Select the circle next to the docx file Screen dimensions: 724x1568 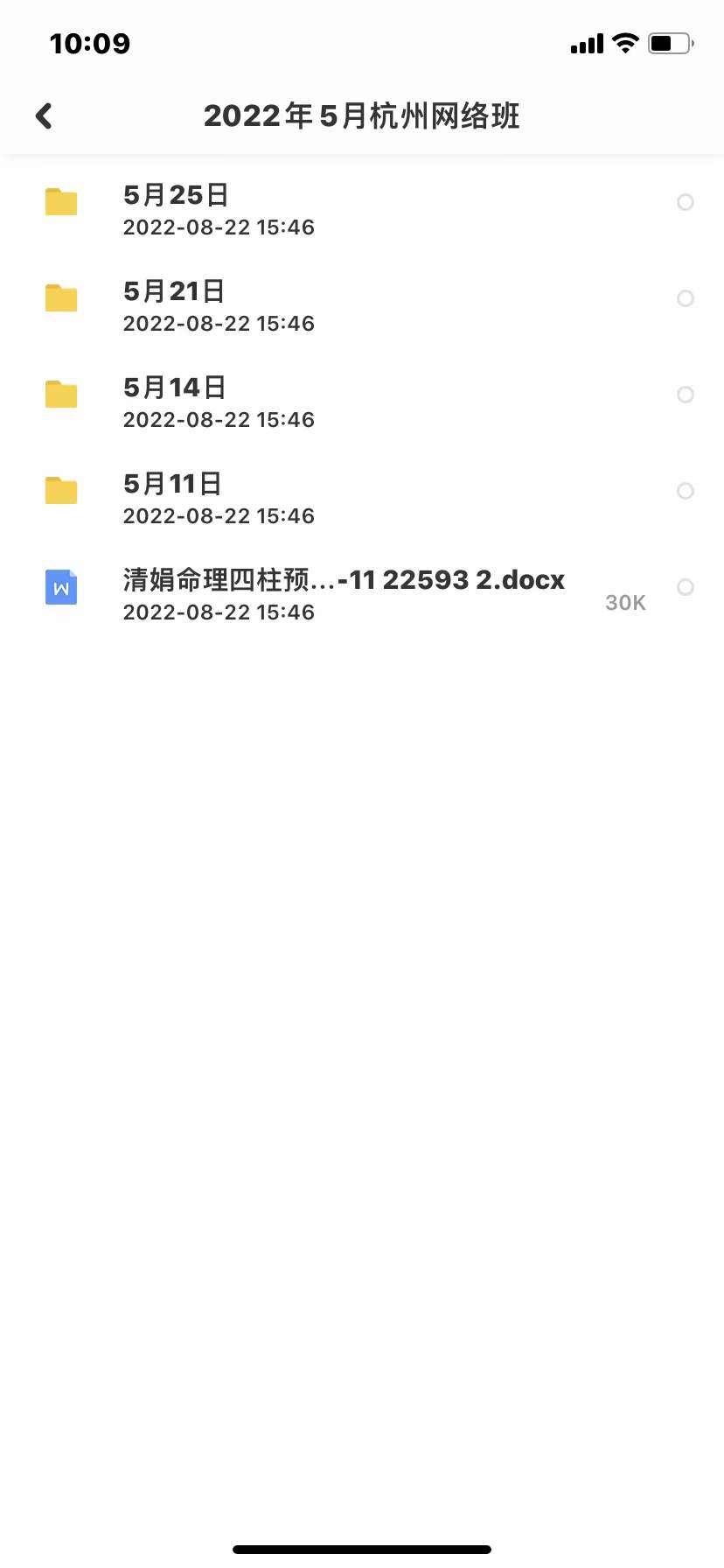(x=686, y=587)
